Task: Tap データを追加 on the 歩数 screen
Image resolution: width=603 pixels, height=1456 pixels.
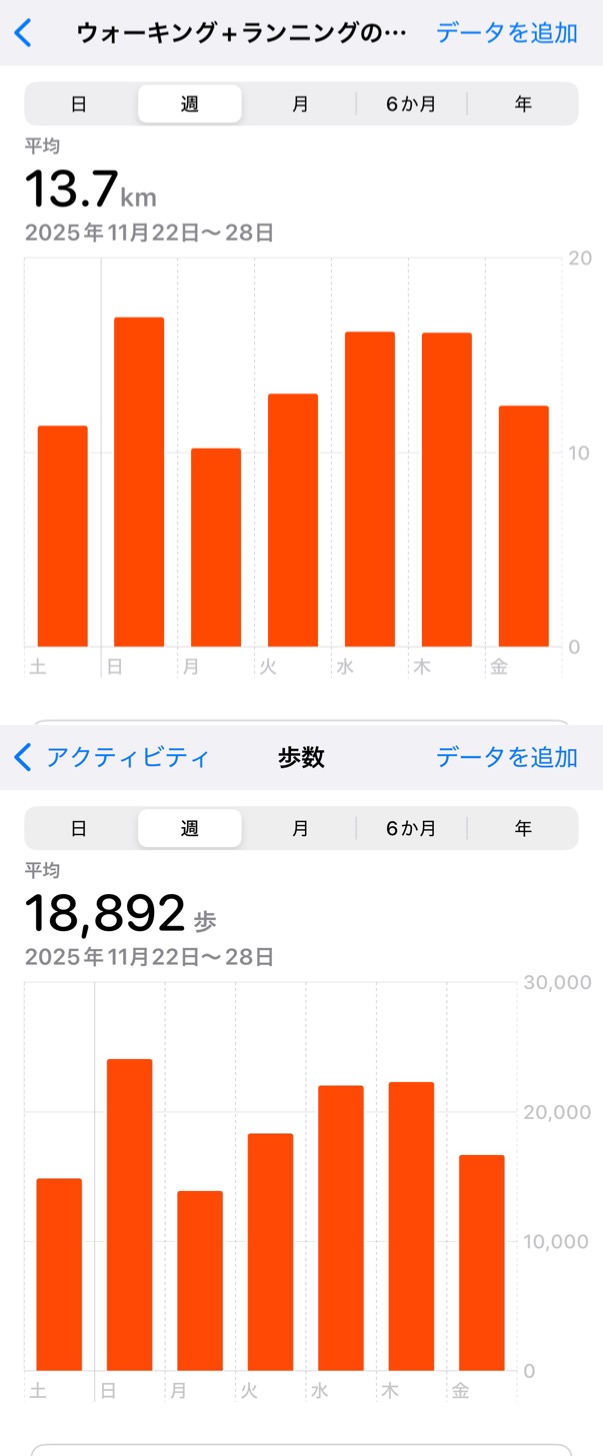Action: click(x=506, y=757)
